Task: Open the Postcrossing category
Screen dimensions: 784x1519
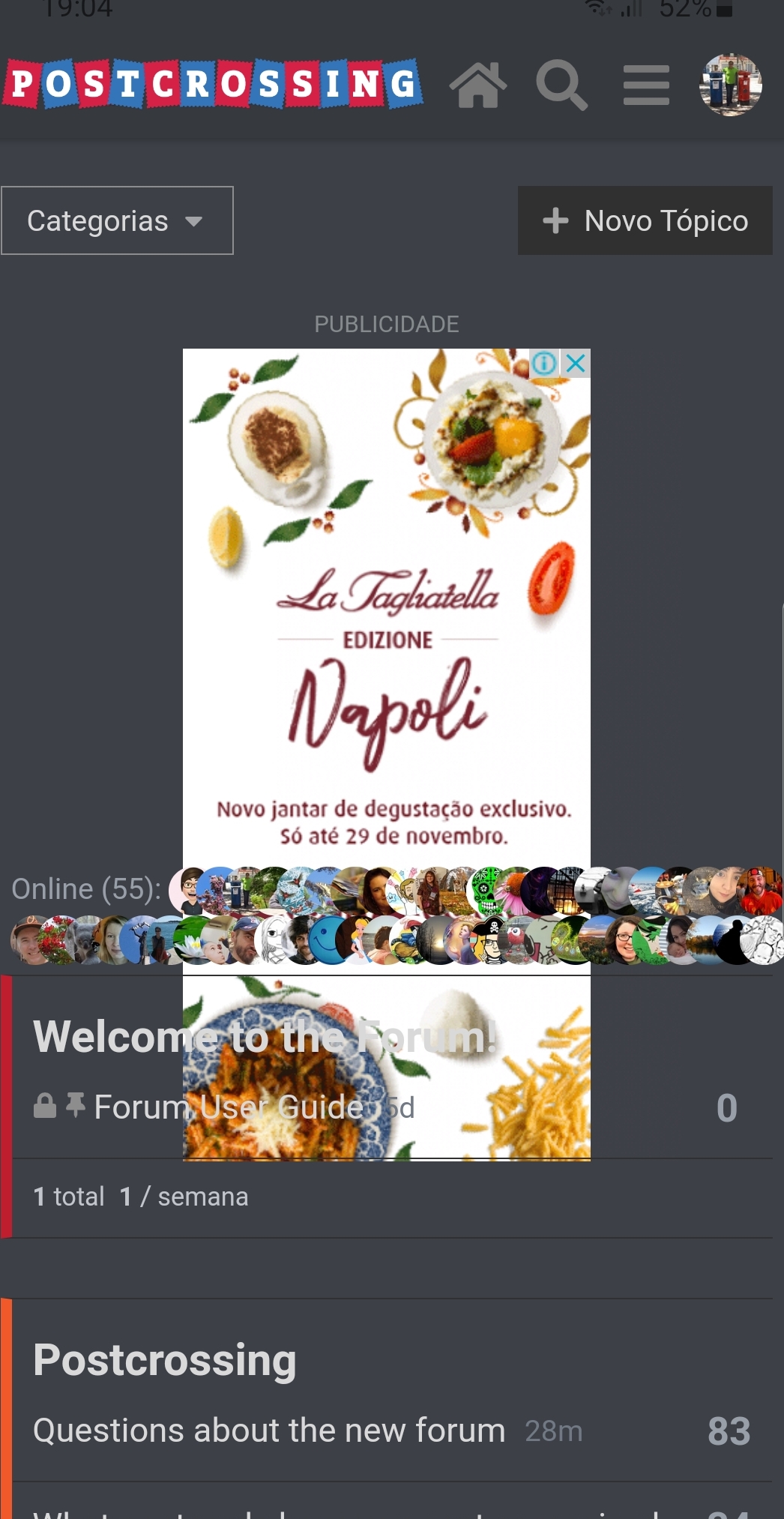Action: coord(165,1360)
